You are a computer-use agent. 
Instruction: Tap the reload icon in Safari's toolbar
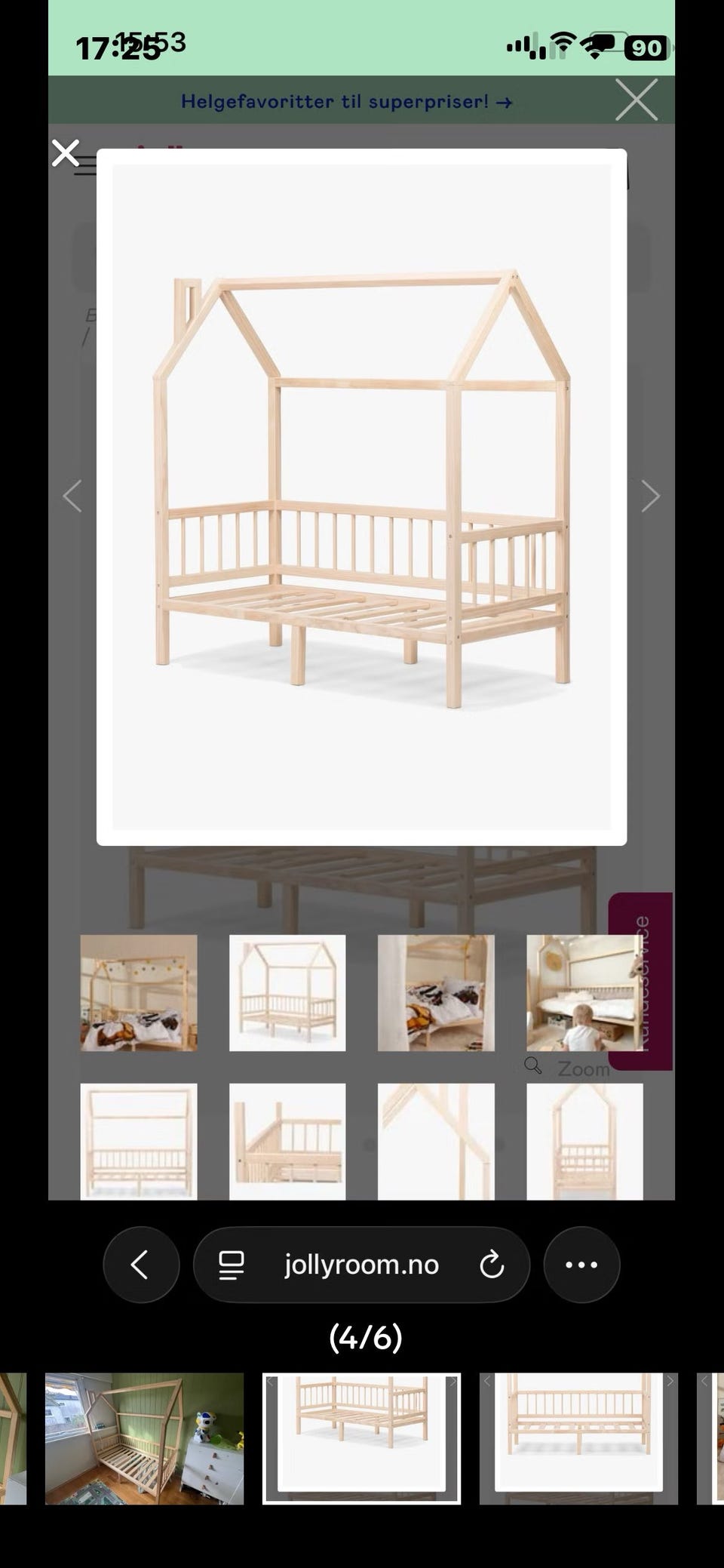[492, 1265]
